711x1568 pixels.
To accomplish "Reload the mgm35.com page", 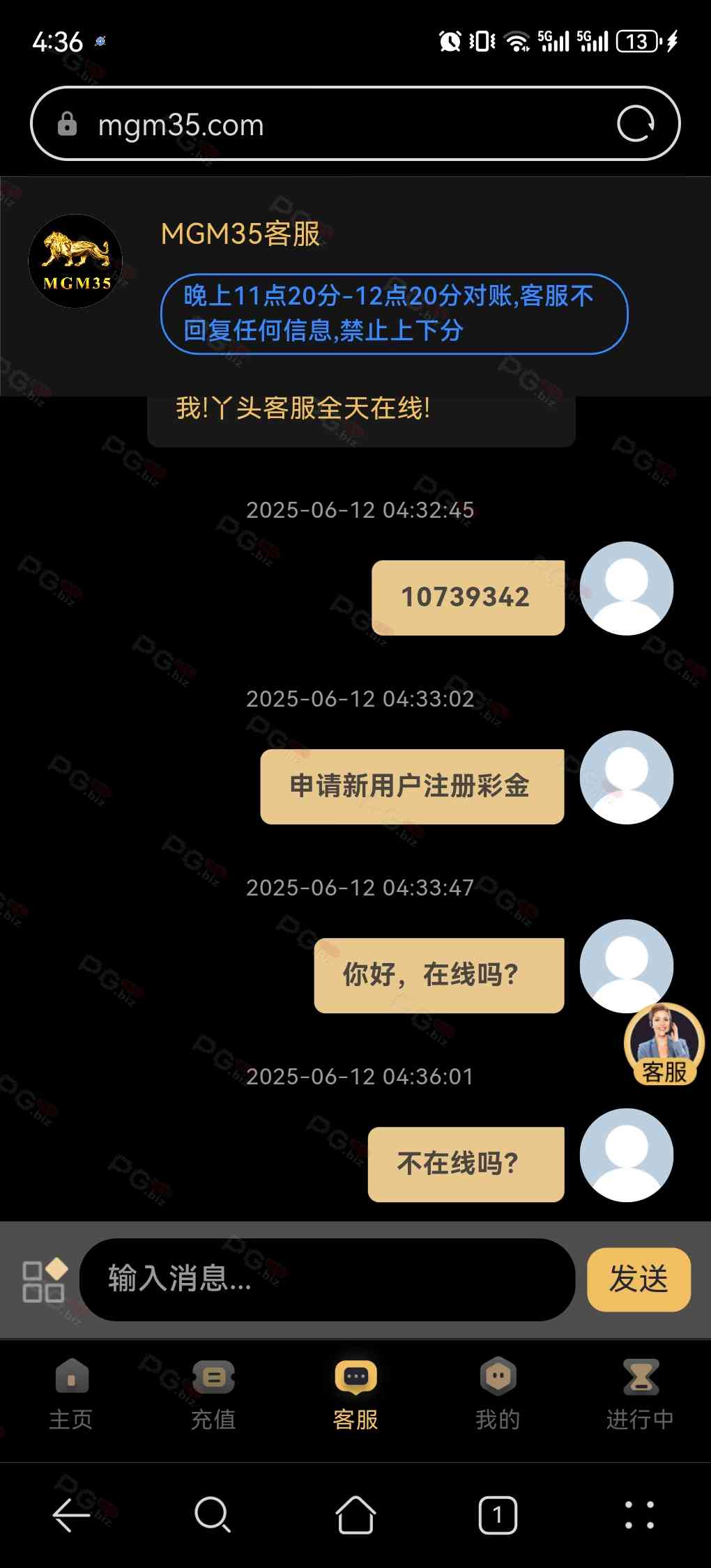I will click(635, 124).
